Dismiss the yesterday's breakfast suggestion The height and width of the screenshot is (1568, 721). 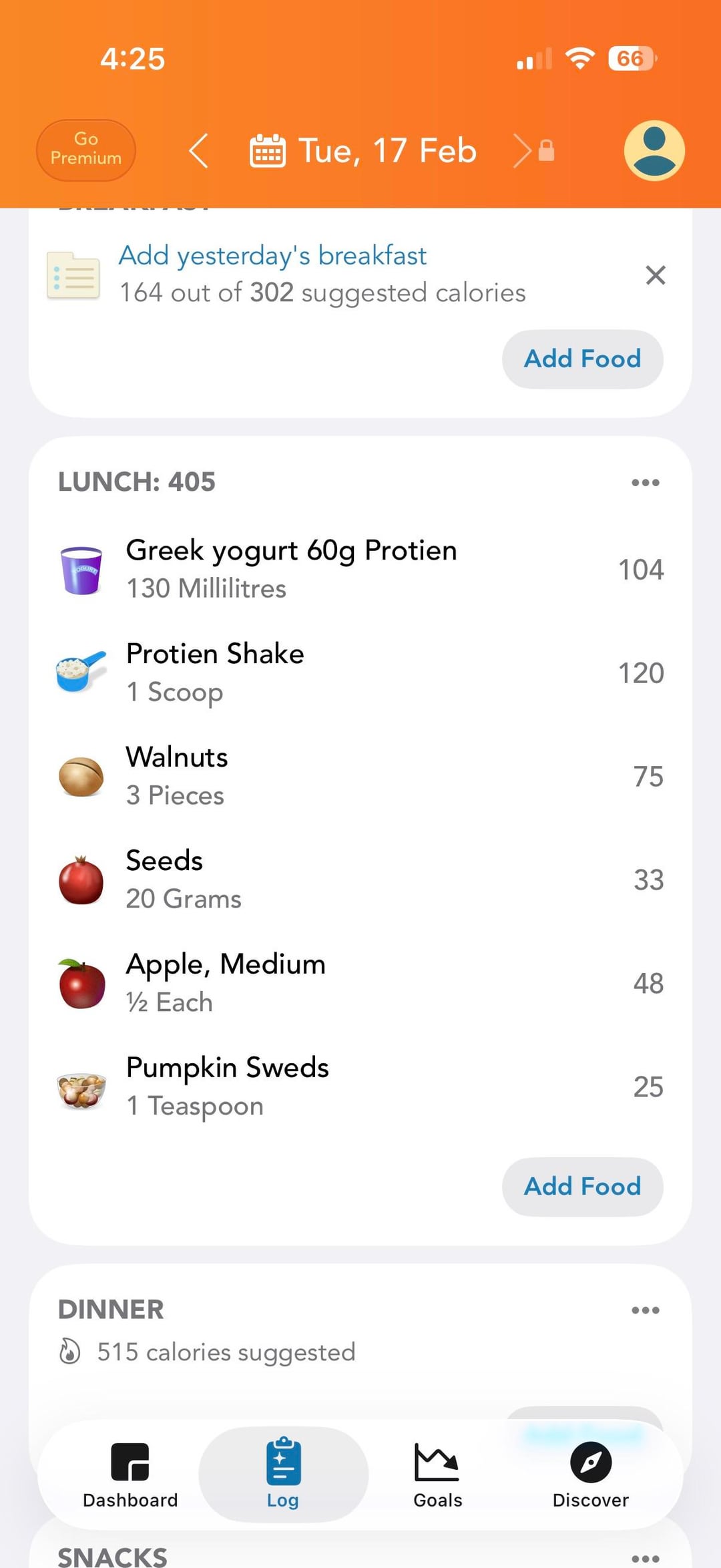[x=655, y=275]
